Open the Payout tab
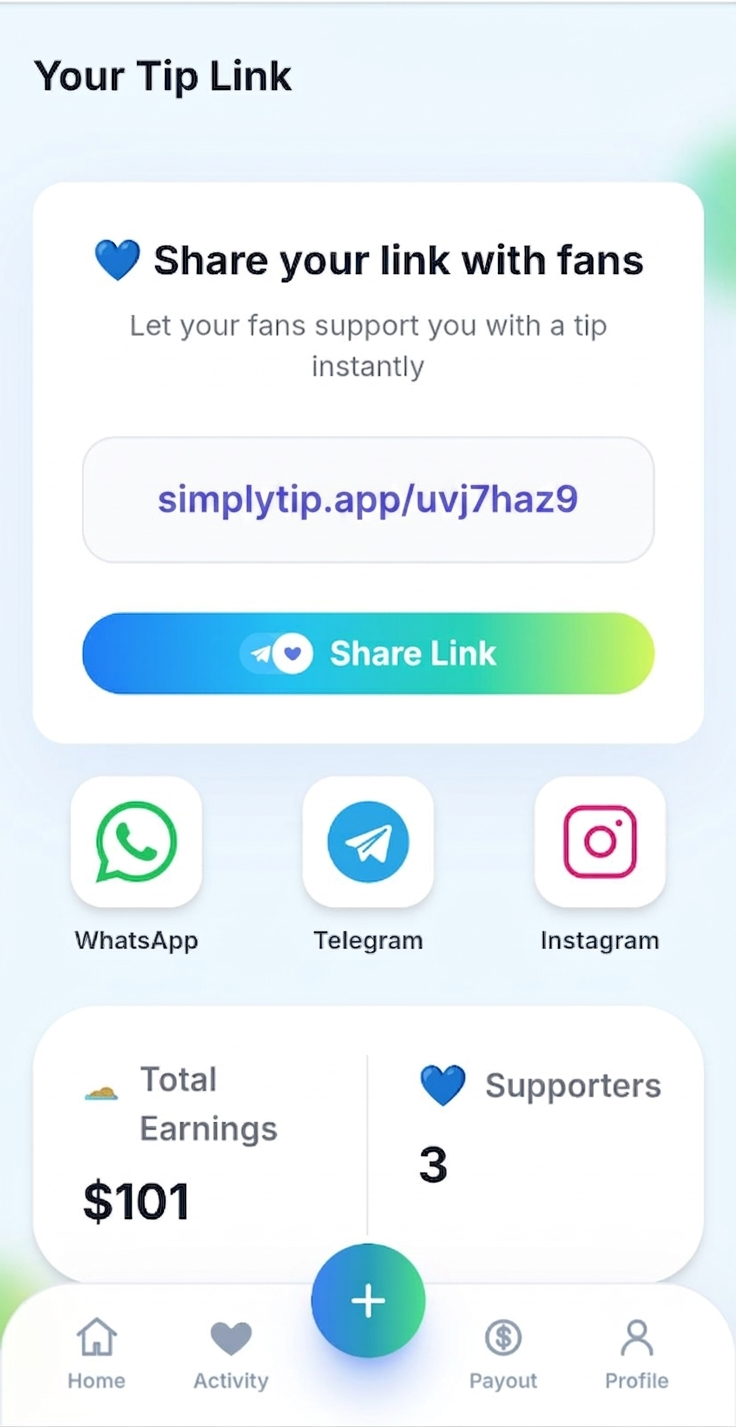The height and width of the screenshot is (1427, 736). 503,1354
